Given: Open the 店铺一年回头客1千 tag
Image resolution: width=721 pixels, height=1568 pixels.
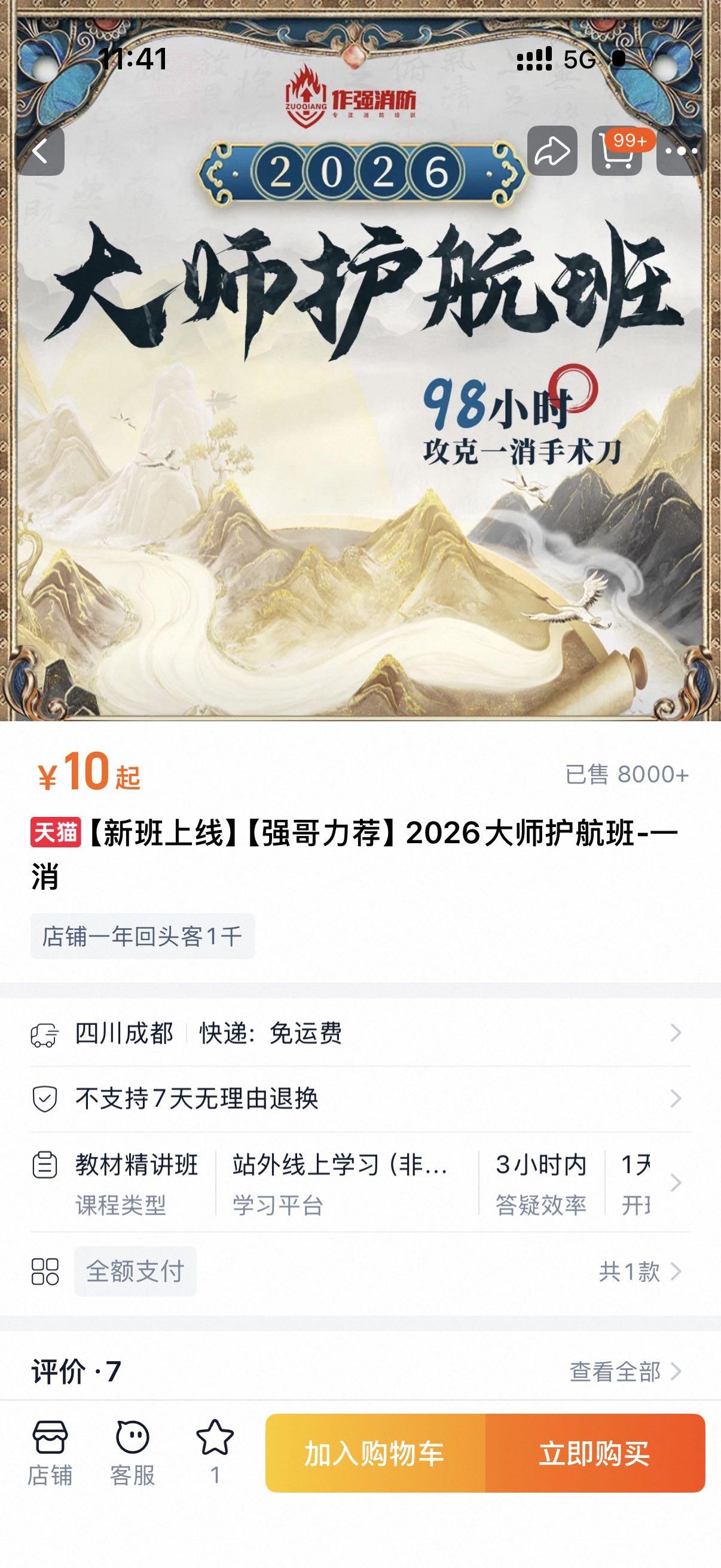Looking at the screenshot, I should click(142, 936).
